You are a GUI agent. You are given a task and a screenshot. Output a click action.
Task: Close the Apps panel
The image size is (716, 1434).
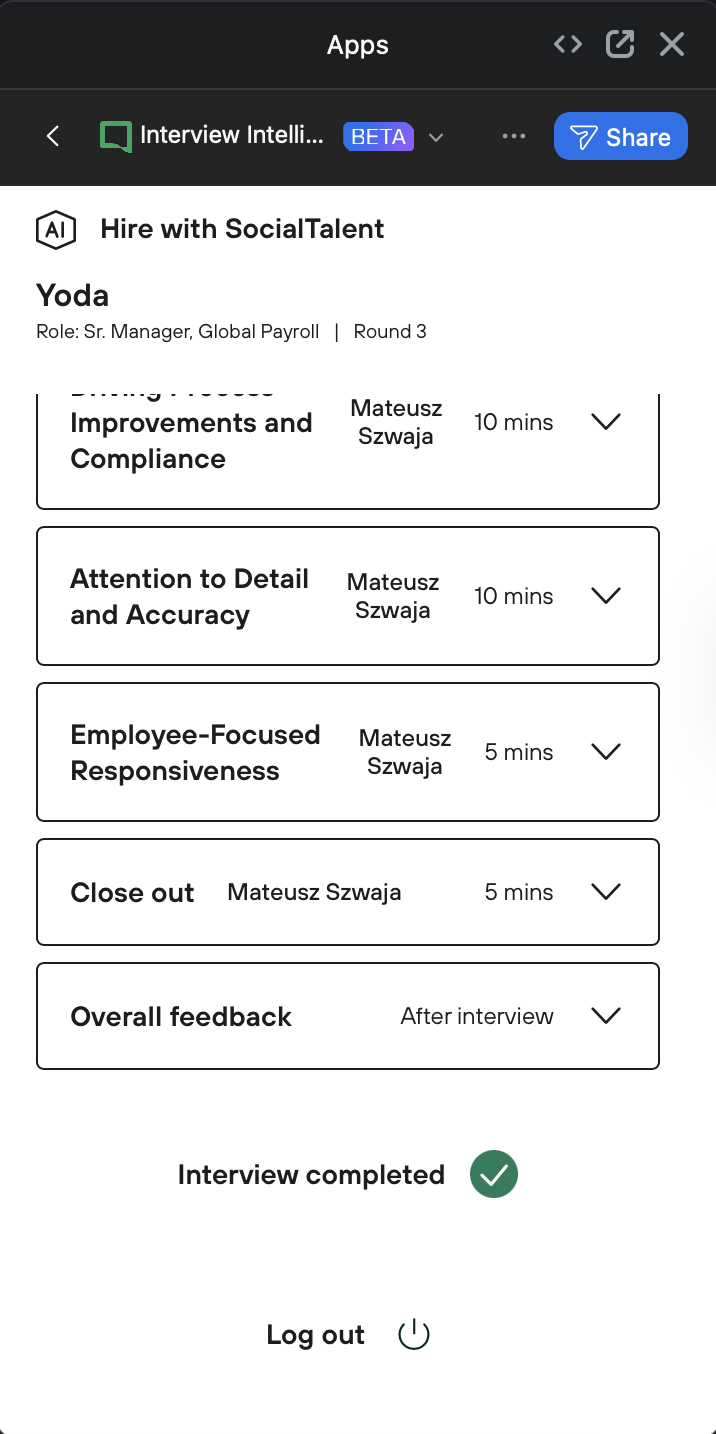672,44
